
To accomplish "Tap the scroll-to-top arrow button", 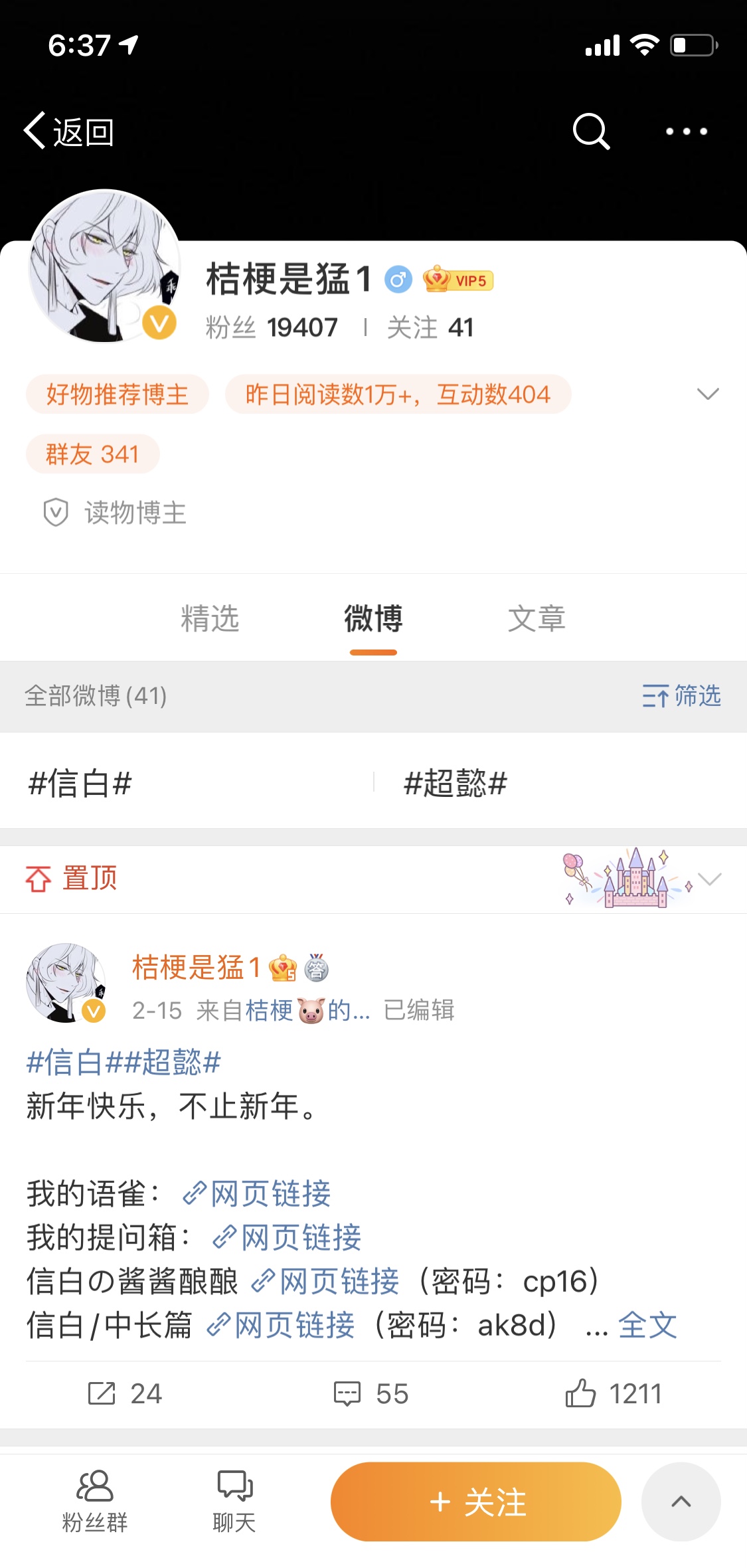I will click(681, 1502).
